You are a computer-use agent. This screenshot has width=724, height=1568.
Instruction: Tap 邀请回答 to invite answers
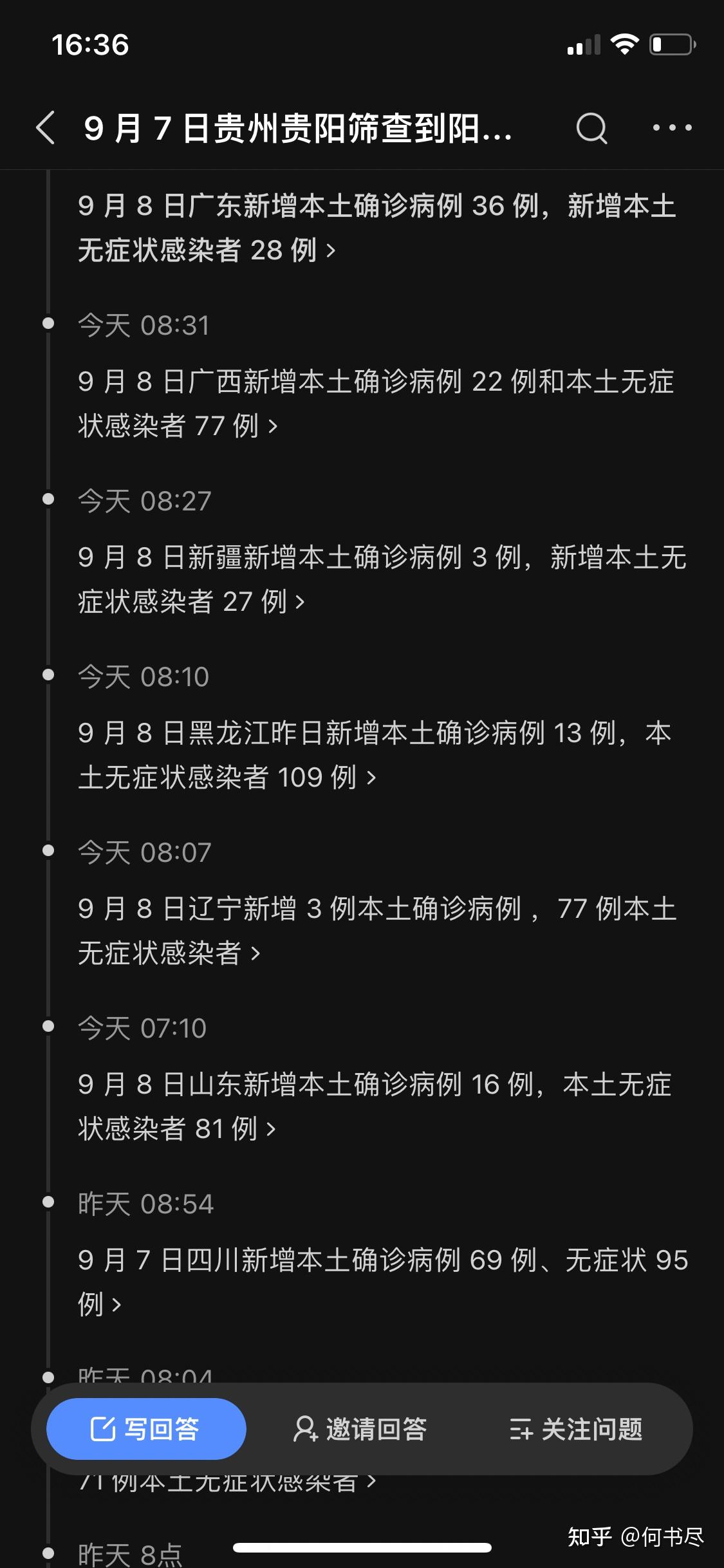click(x=360, y=1429)
